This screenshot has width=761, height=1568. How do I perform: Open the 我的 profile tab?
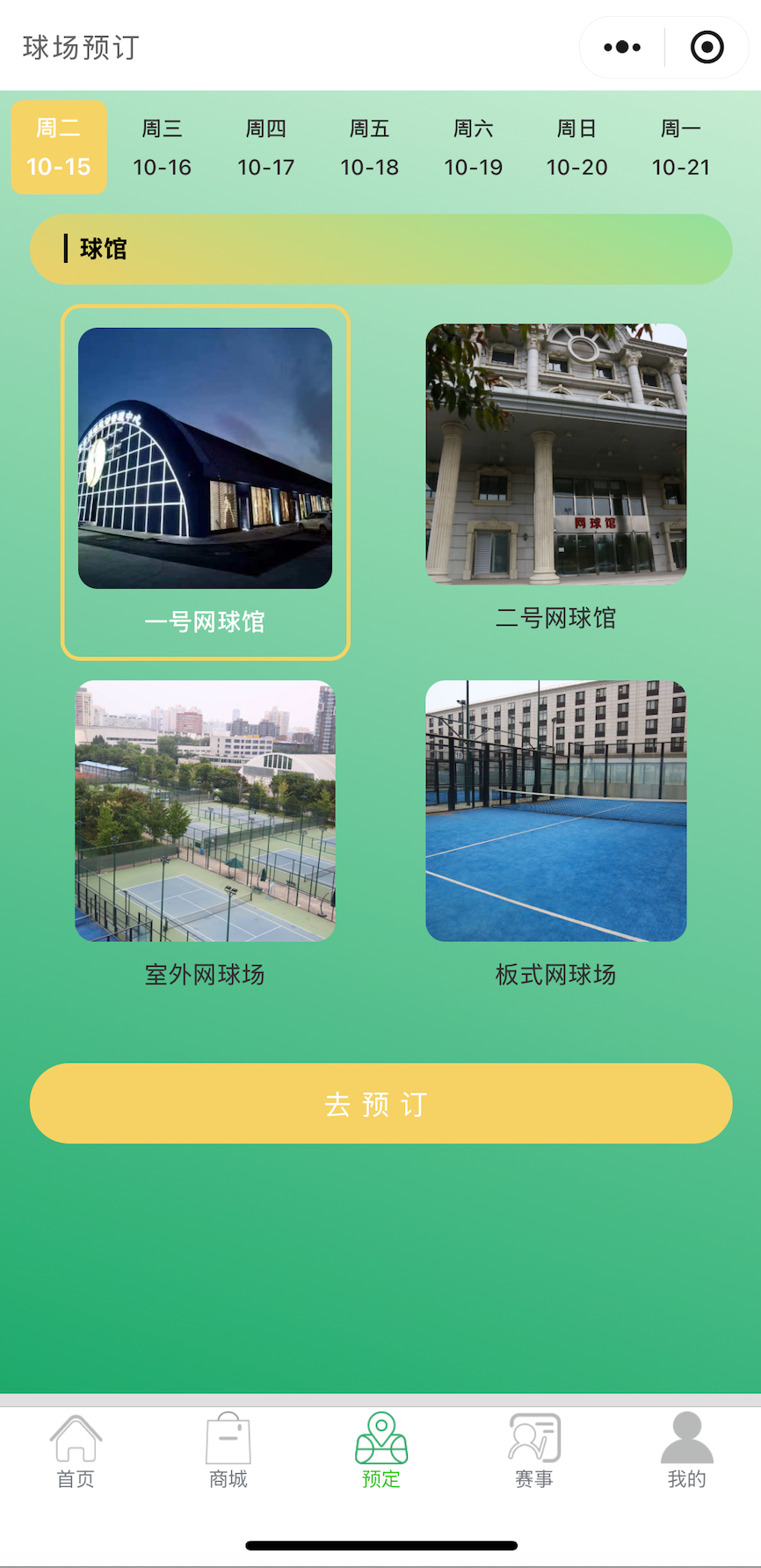[x=686, y=1451]
